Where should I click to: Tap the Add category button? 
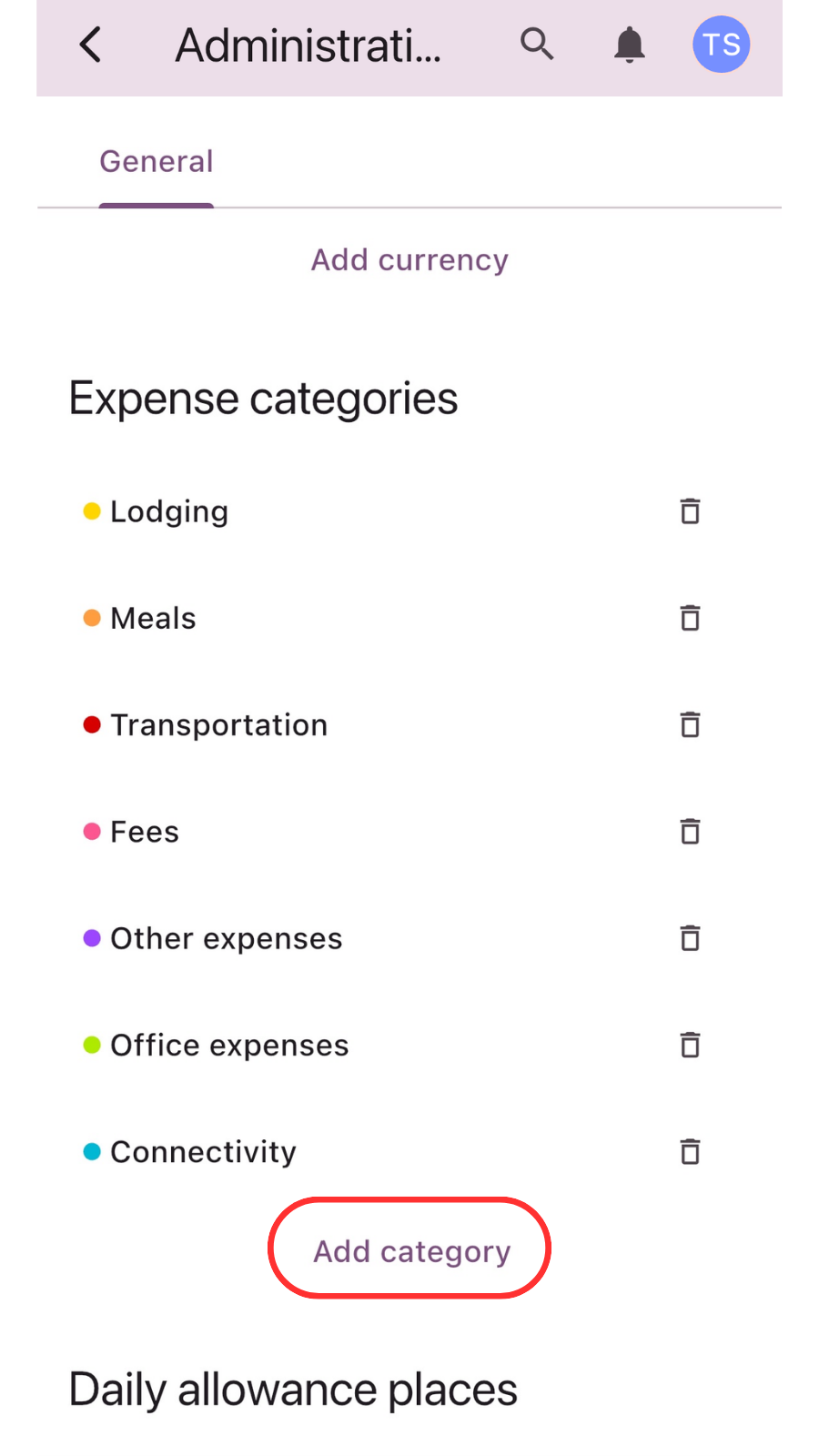click(410, 1250)
